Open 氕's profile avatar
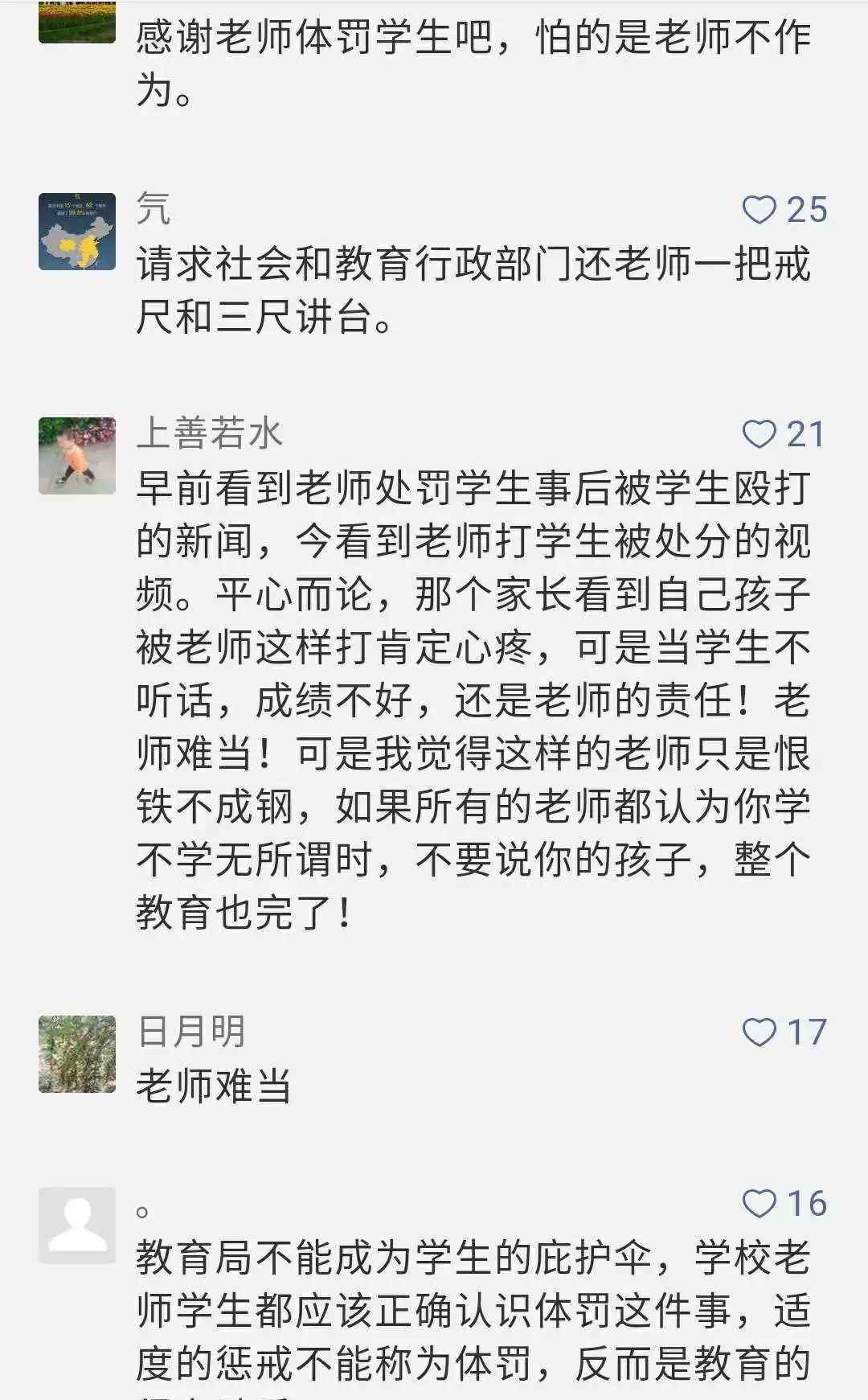 pyautogui.click(x=77, y=232)
